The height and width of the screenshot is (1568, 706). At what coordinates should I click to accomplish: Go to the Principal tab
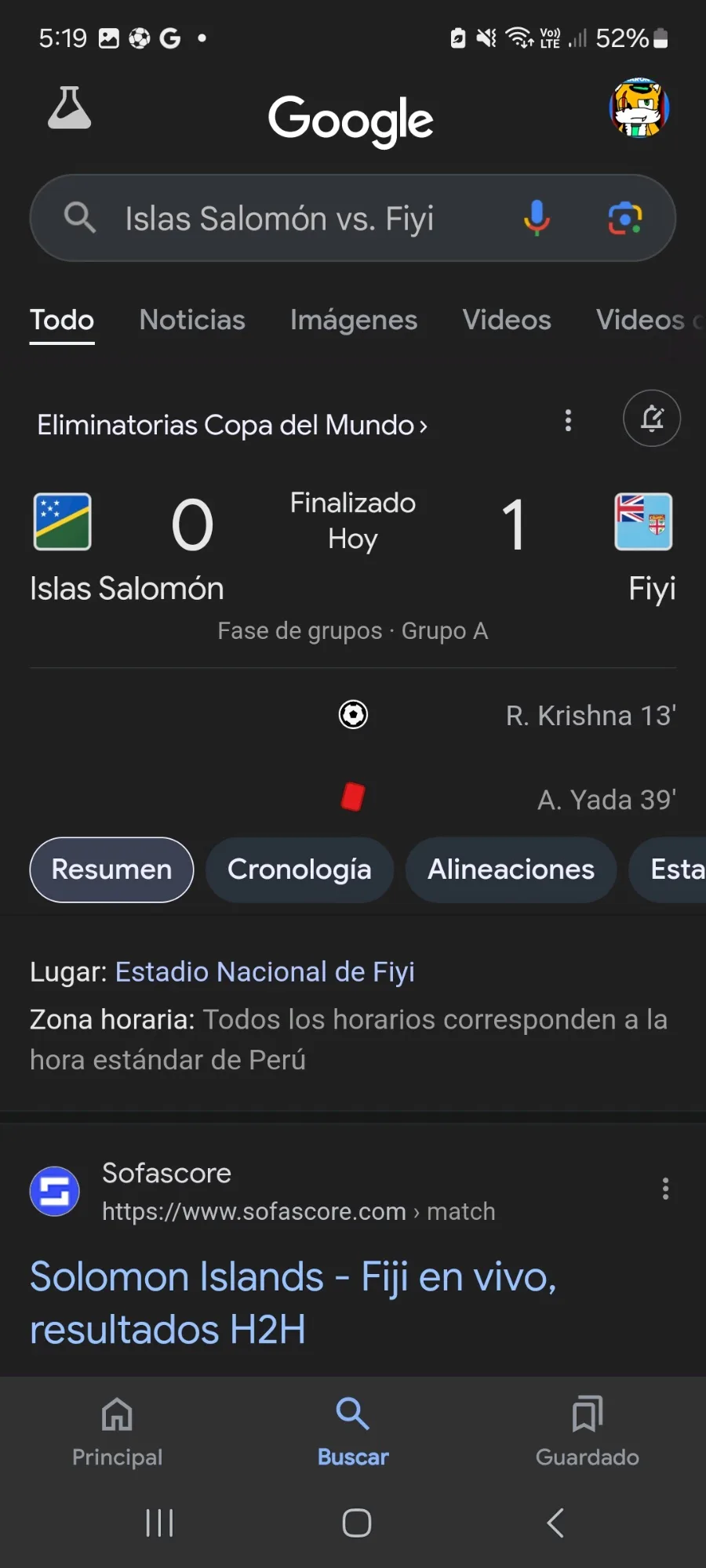tap(118, 1431)
